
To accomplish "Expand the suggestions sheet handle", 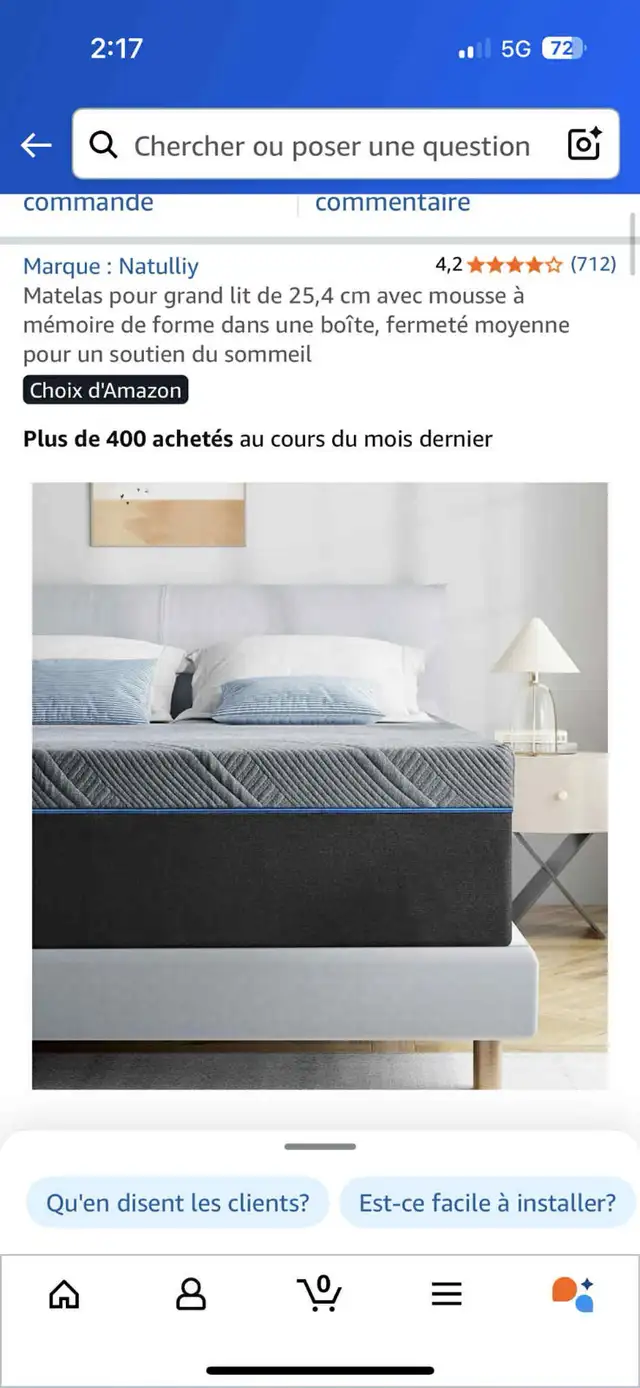I will pyautogui.click(x=320, y=1146).
